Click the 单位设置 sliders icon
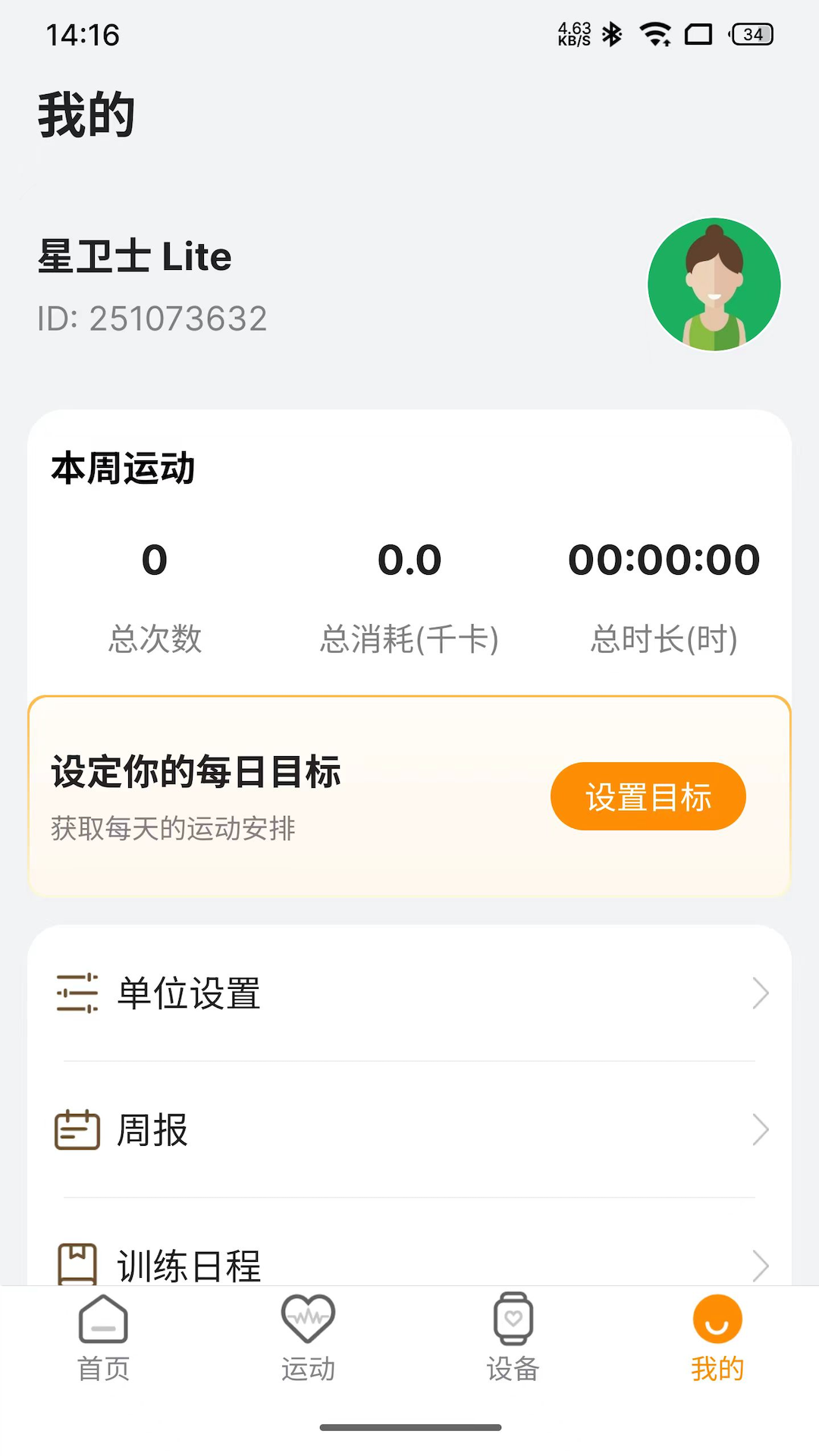The width and height of the screenshot is (819, 1456). 76,993
